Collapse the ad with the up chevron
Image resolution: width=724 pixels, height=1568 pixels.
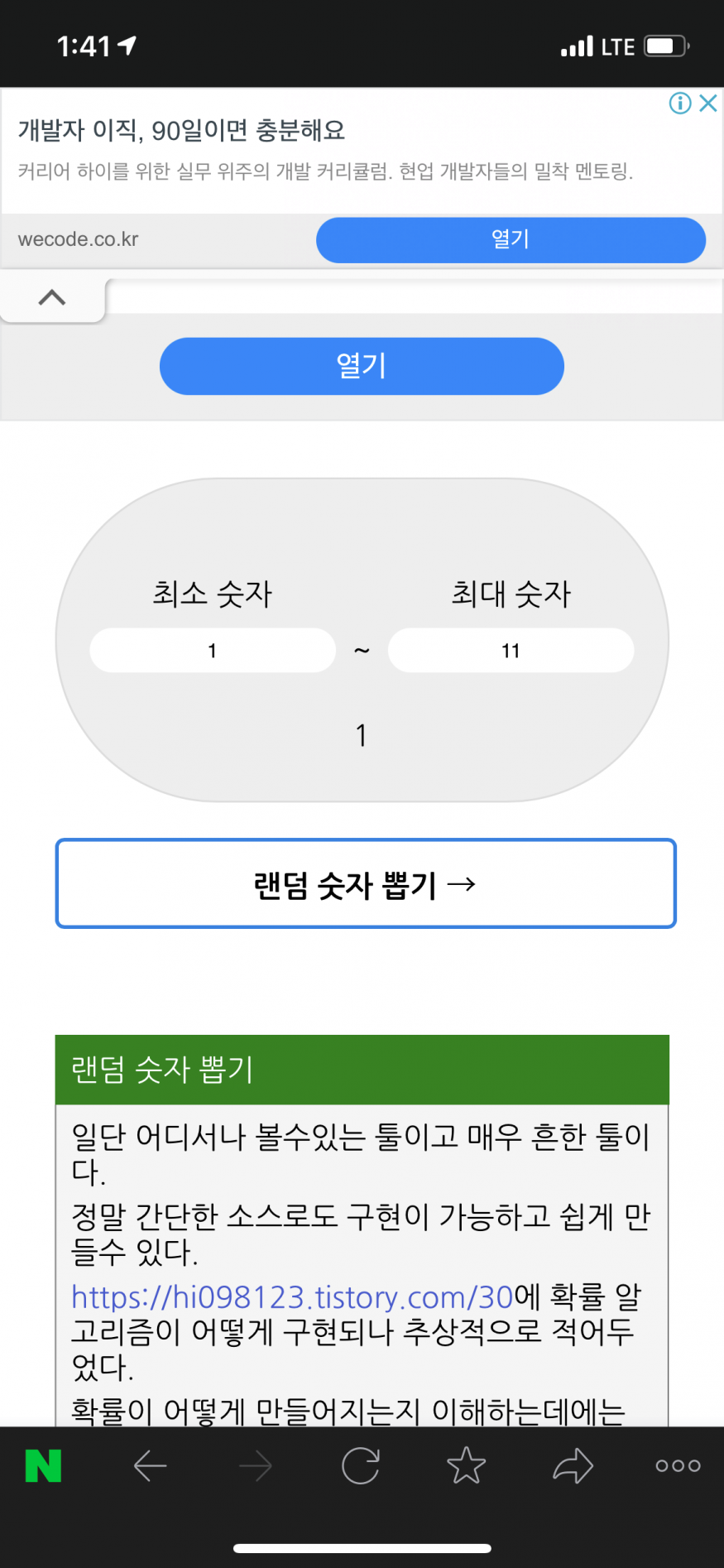(52, 298)
